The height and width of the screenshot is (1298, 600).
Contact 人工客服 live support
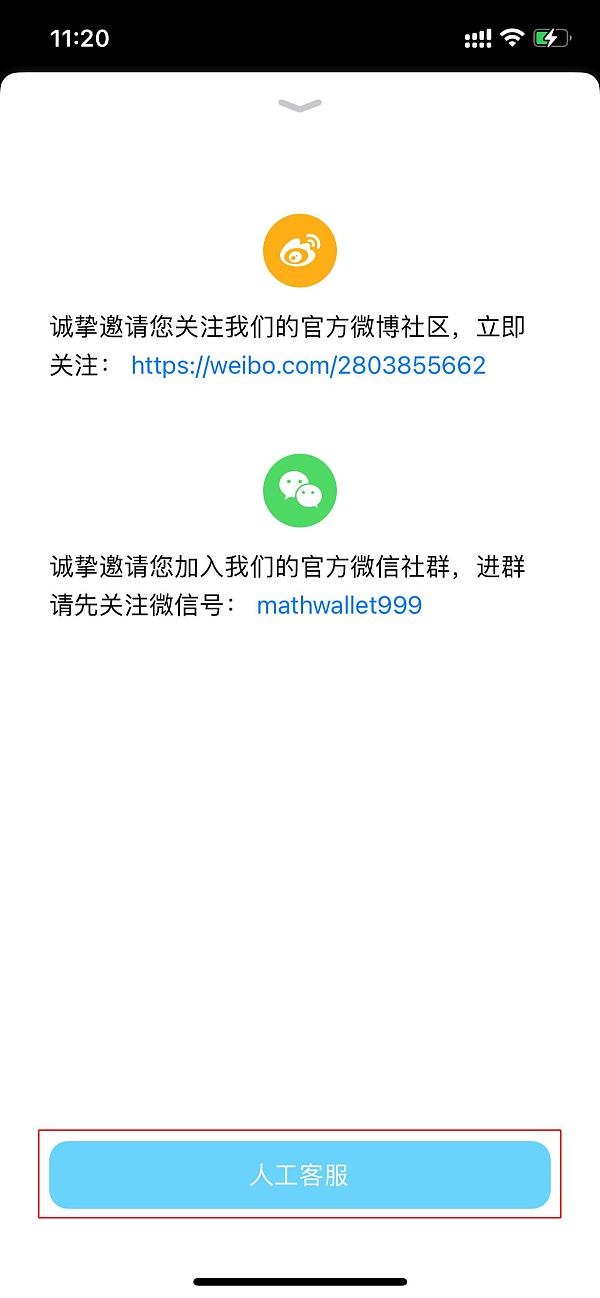(x=300, y=1175)
